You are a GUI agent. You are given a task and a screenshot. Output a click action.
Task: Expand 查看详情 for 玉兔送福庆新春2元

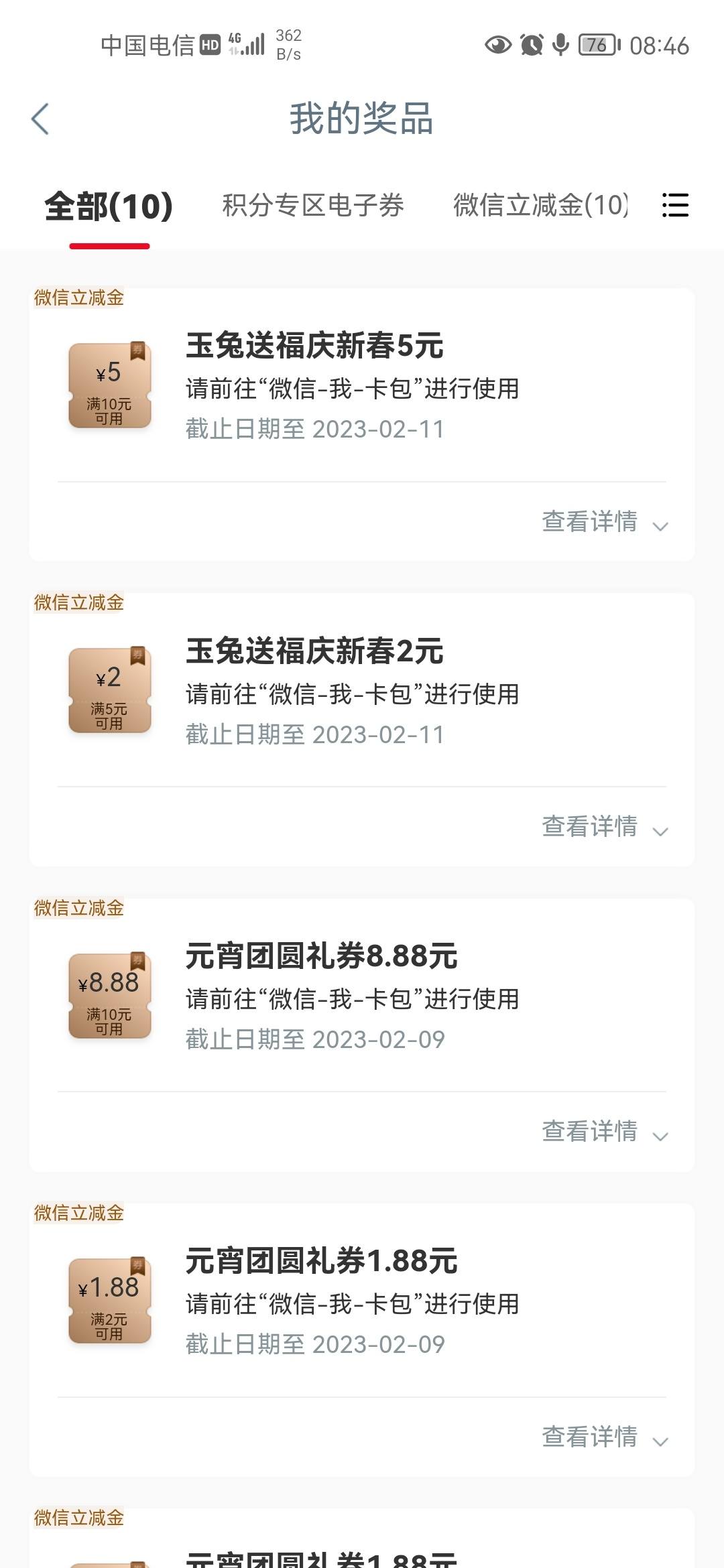(605, 827)
